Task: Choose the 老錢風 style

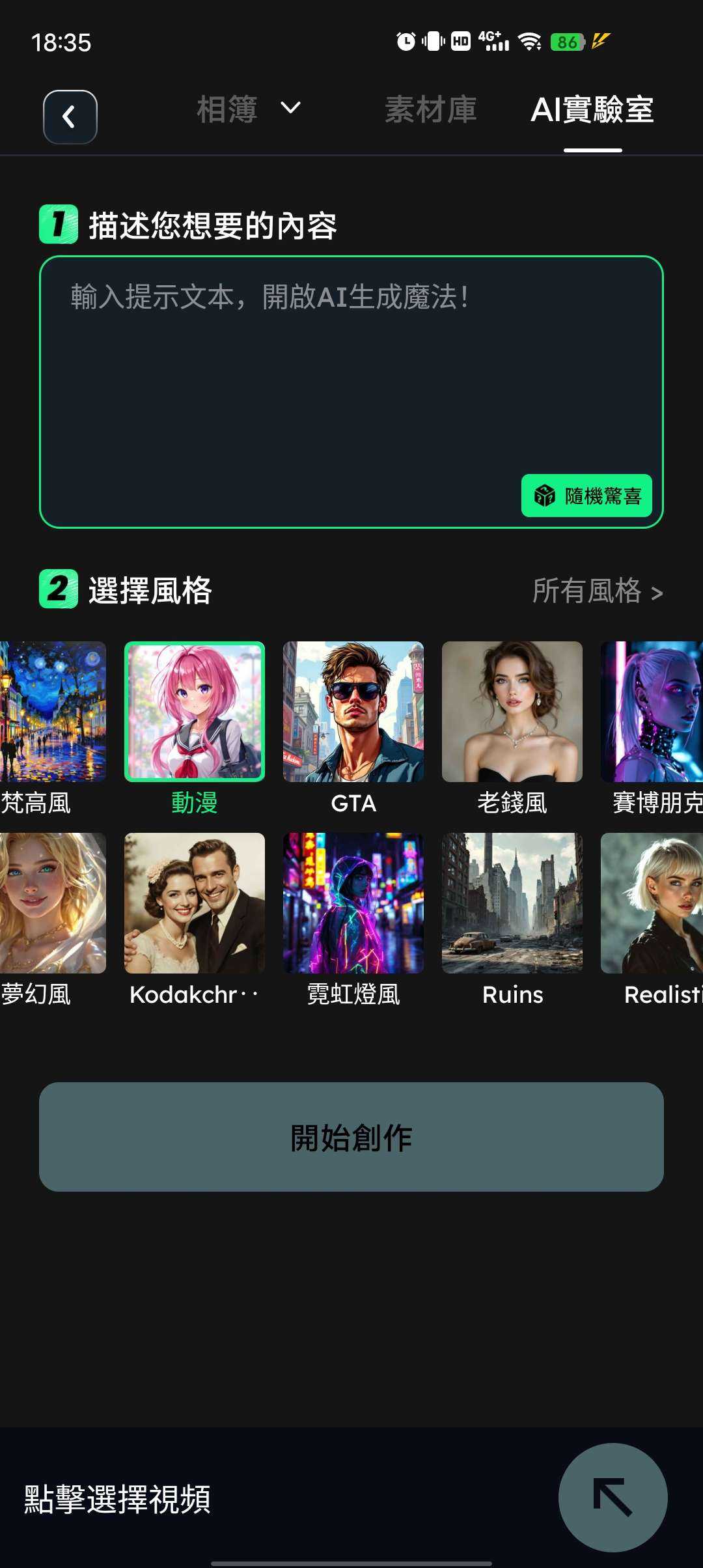Action: [512, 712]
